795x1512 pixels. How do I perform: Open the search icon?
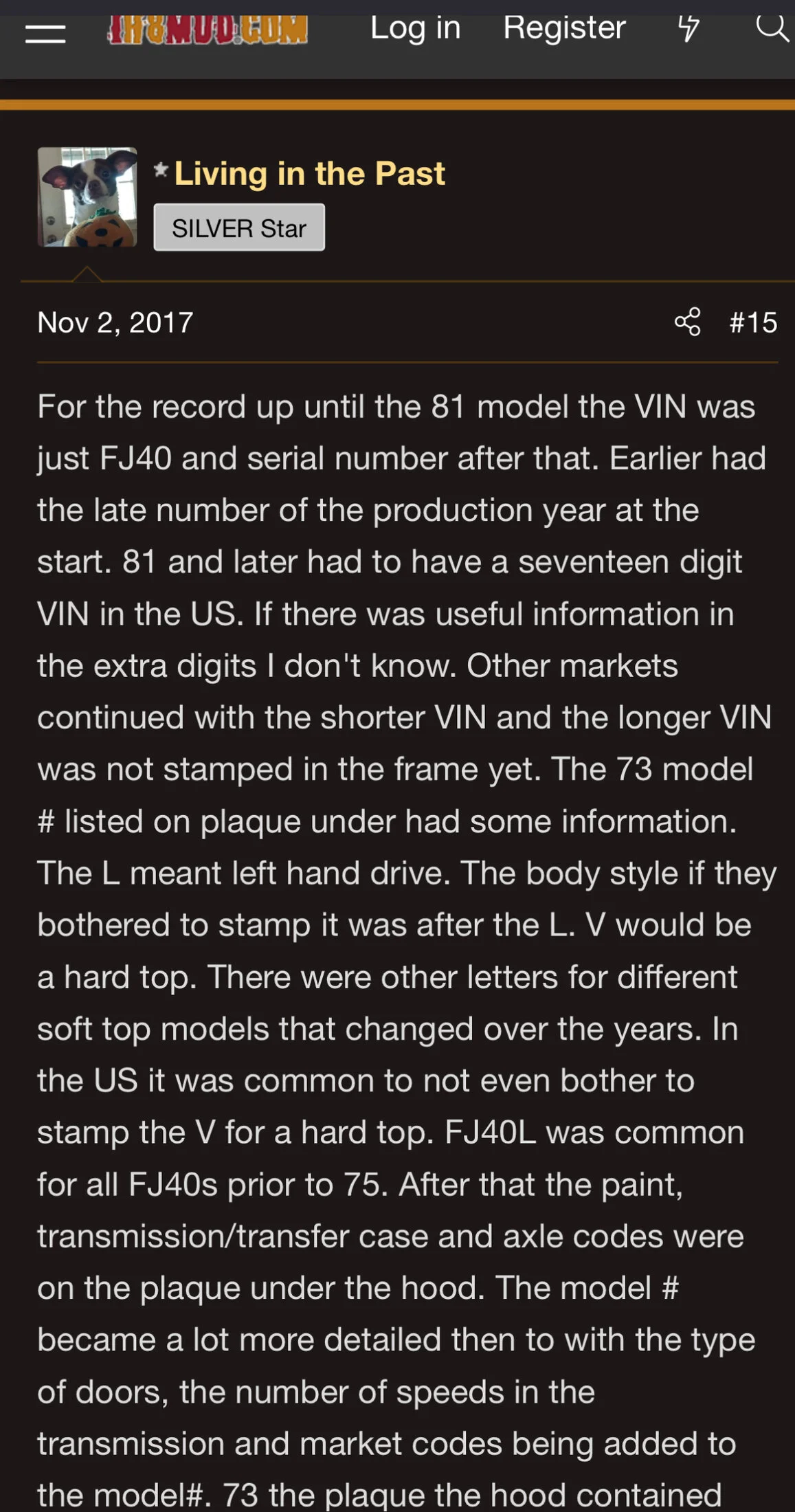[x=772, y=29]
